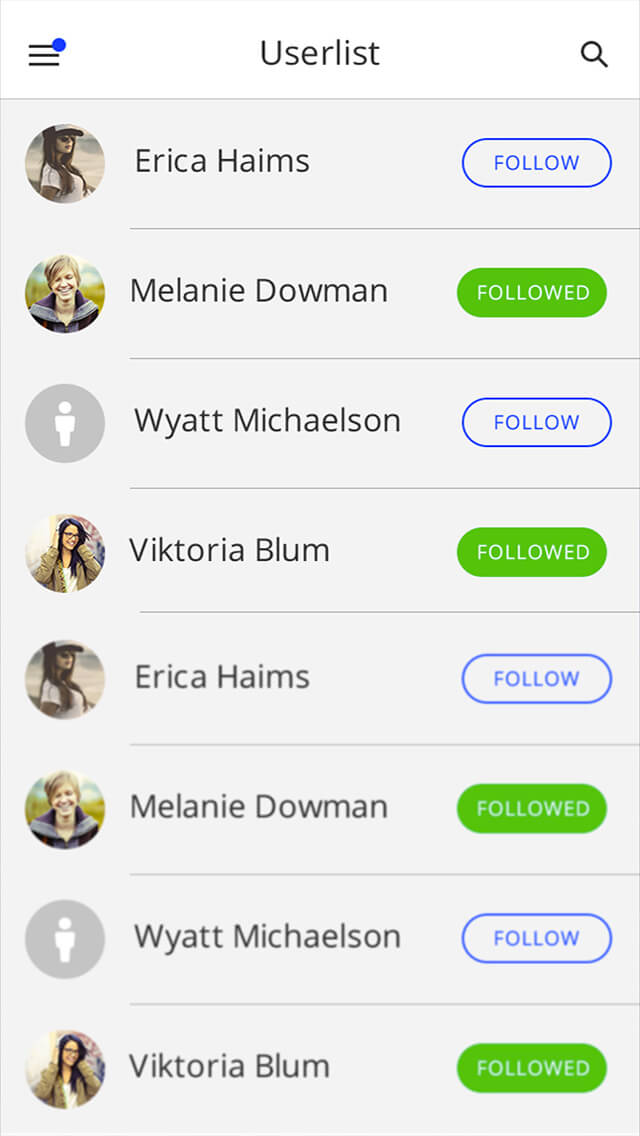Follow the first Wyatt Michaelson entry
Screen dimensions: 640x1136
click(x=536, y=422)
